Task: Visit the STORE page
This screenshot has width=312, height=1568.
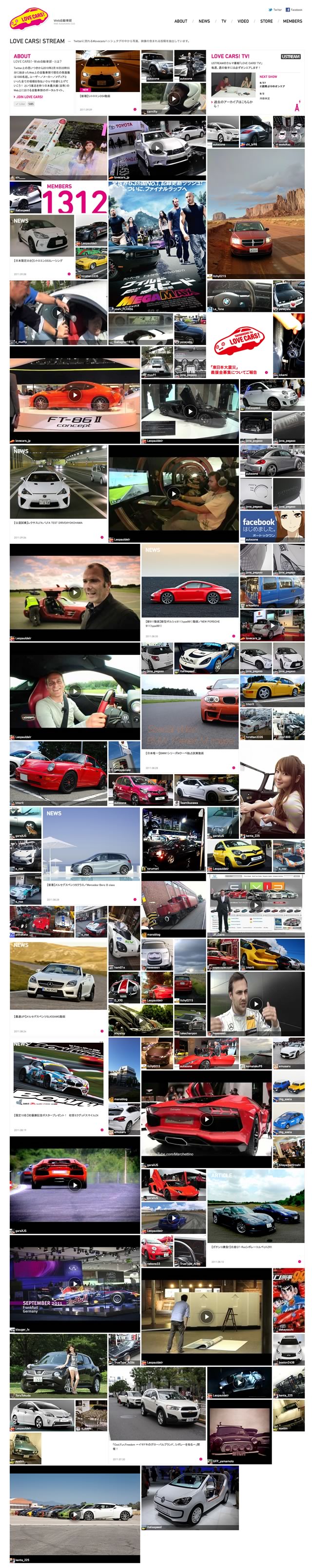Action: pyautogui.click(x=266, y=21)
